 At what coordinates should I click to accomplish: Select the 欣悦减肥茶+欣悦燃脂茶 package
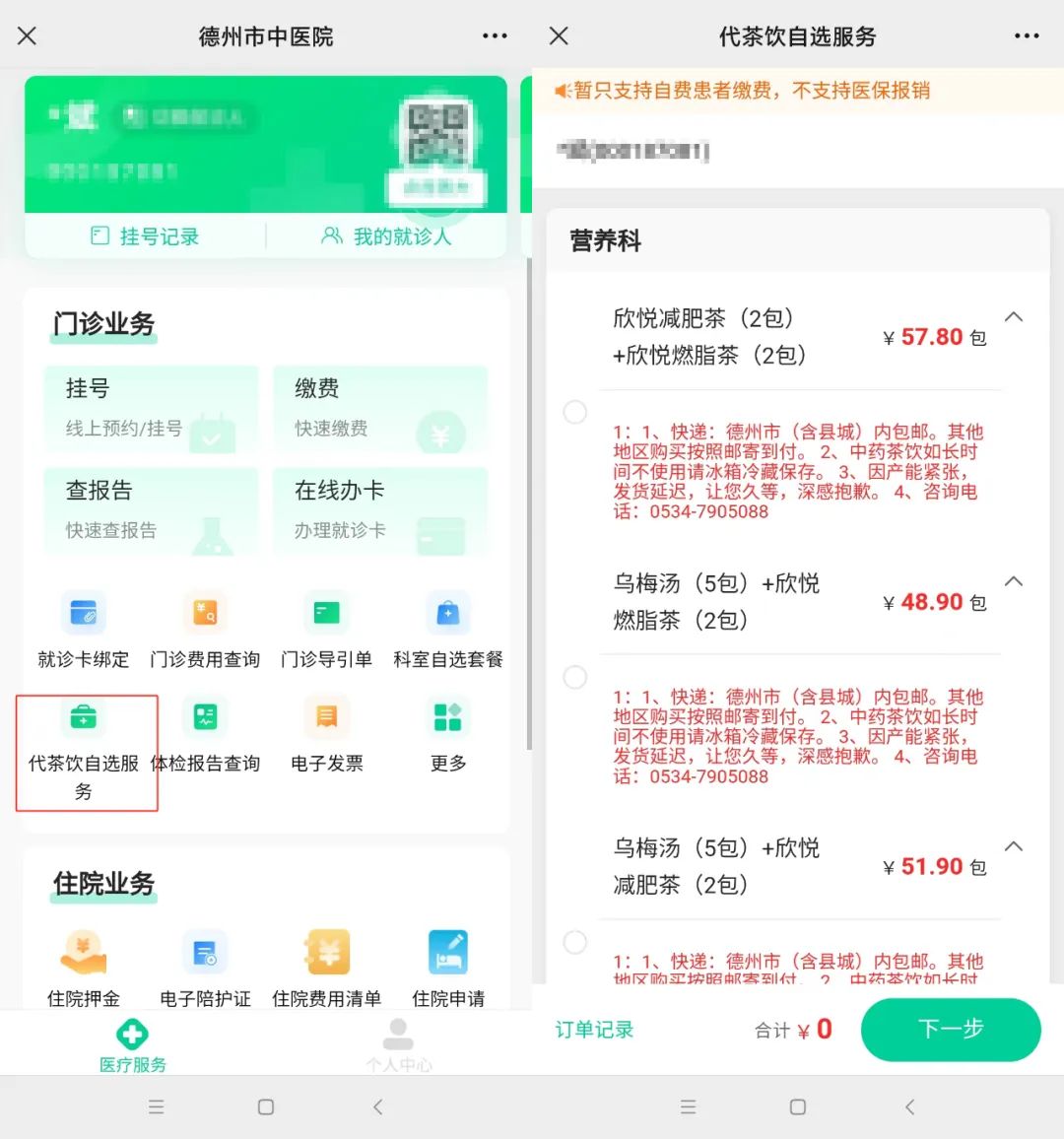(x=575, y=412)
